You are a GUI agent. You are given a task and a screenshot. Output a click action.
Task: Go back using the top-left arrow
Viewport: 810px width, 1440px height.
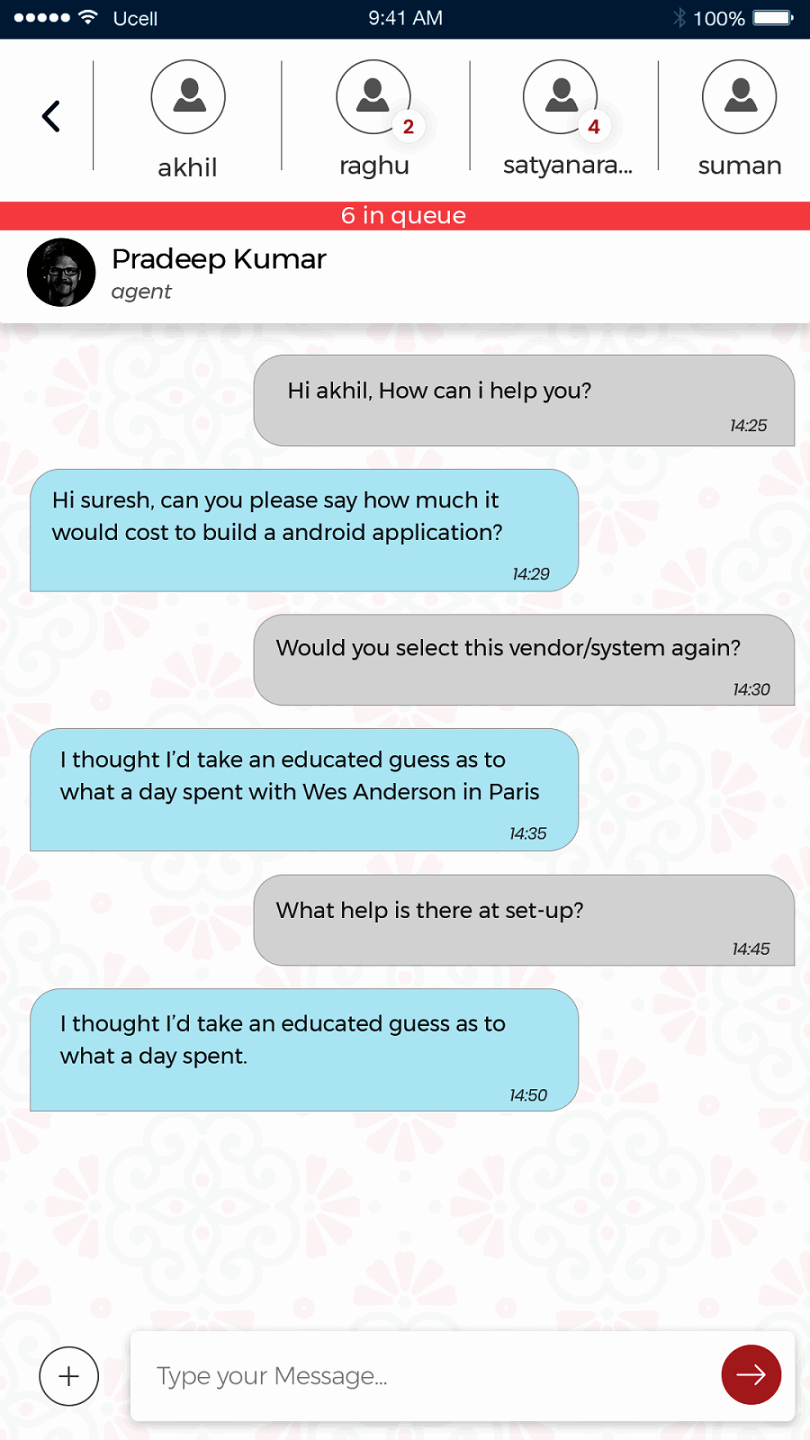50,117
